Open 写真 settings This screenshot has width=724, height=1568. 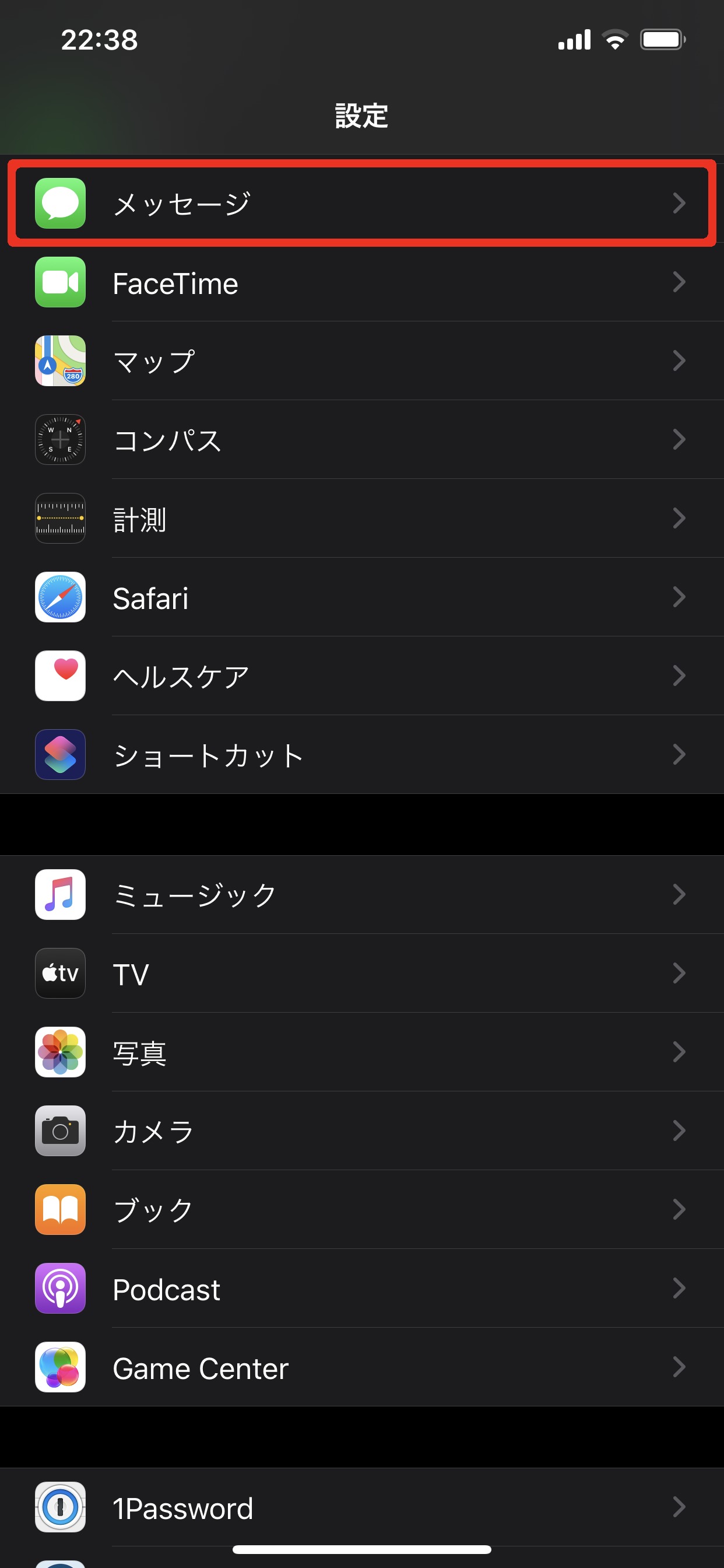[x=361, y=1052]
